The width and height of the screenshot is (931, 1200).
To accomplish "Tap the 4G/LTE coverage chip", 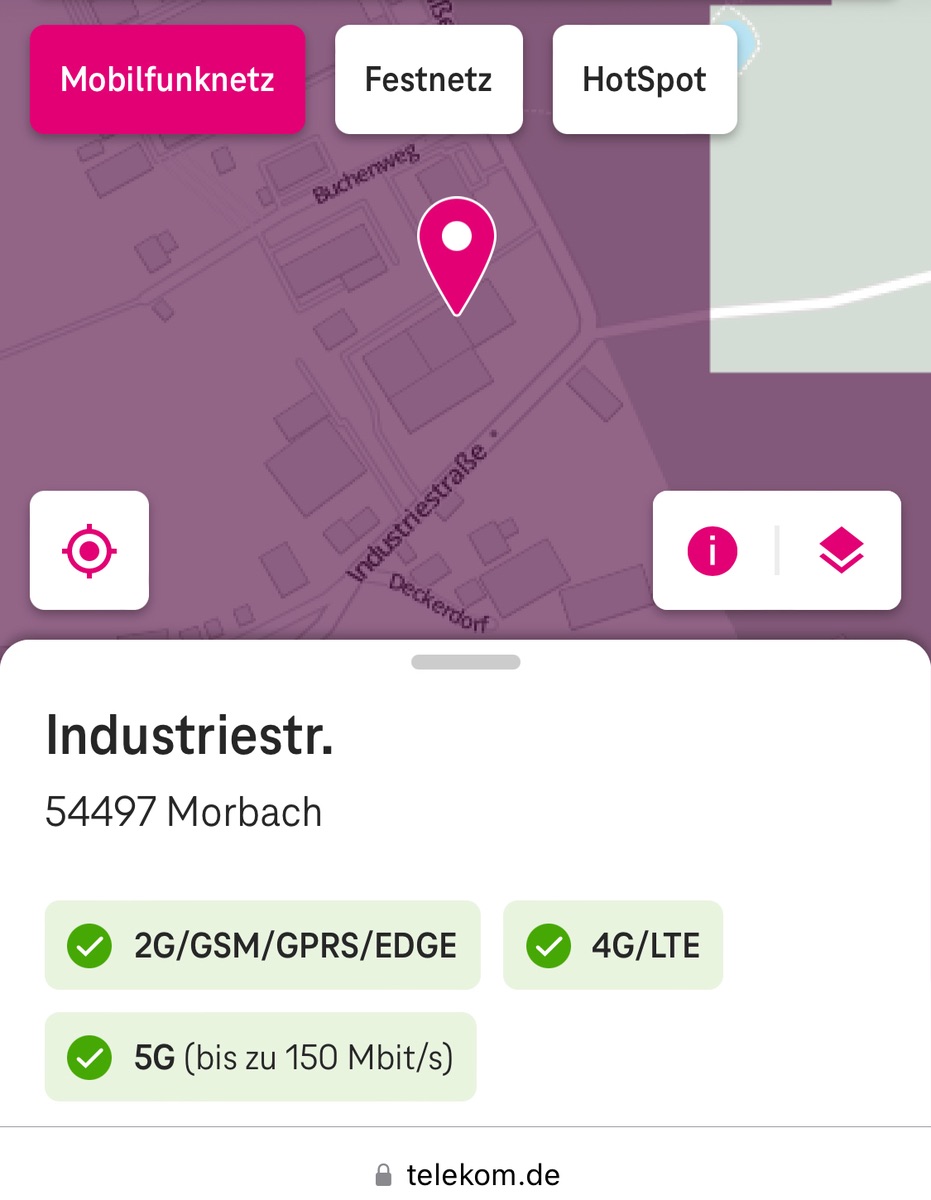I will (x=612, y=945).
